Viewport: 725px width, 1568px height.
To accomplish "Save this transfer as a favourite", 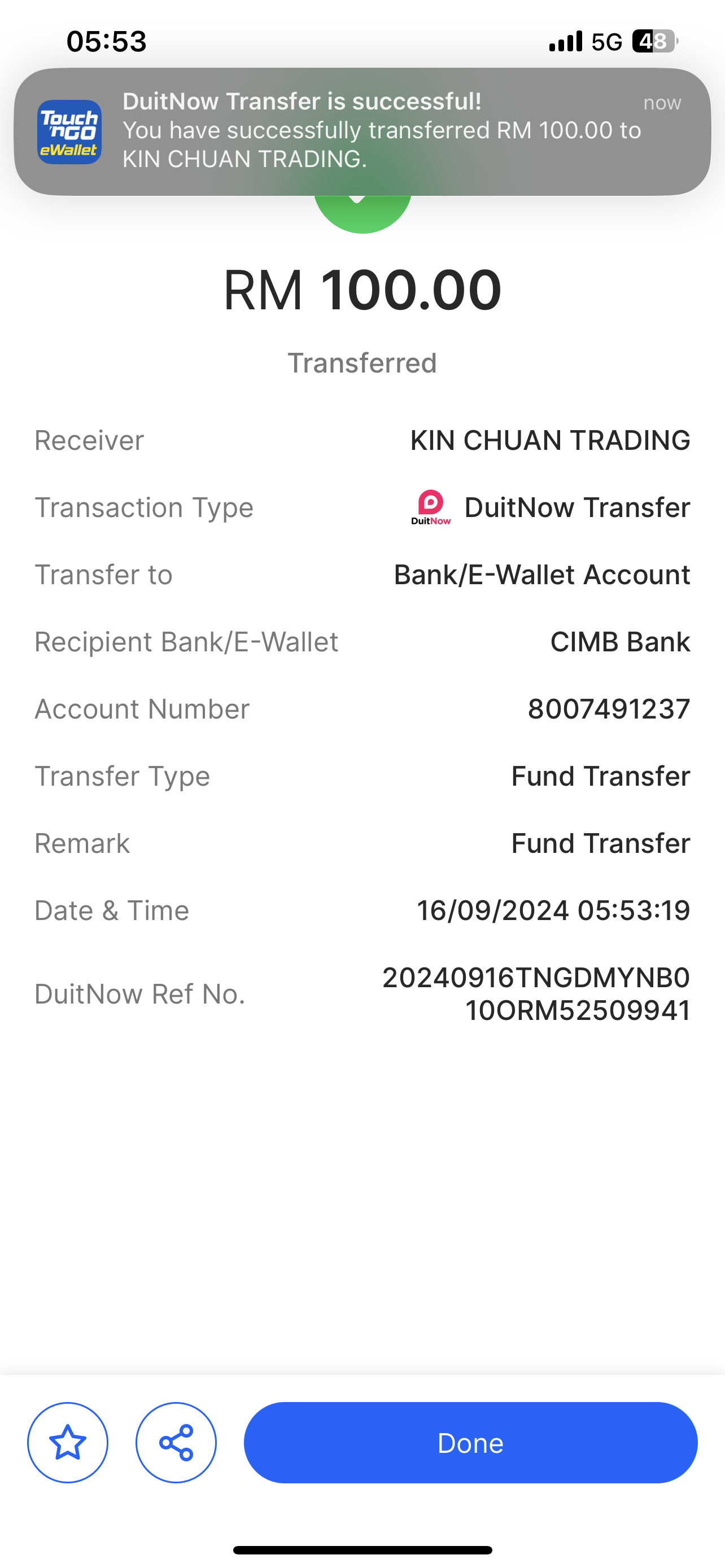I will [x=68, y=1443].
